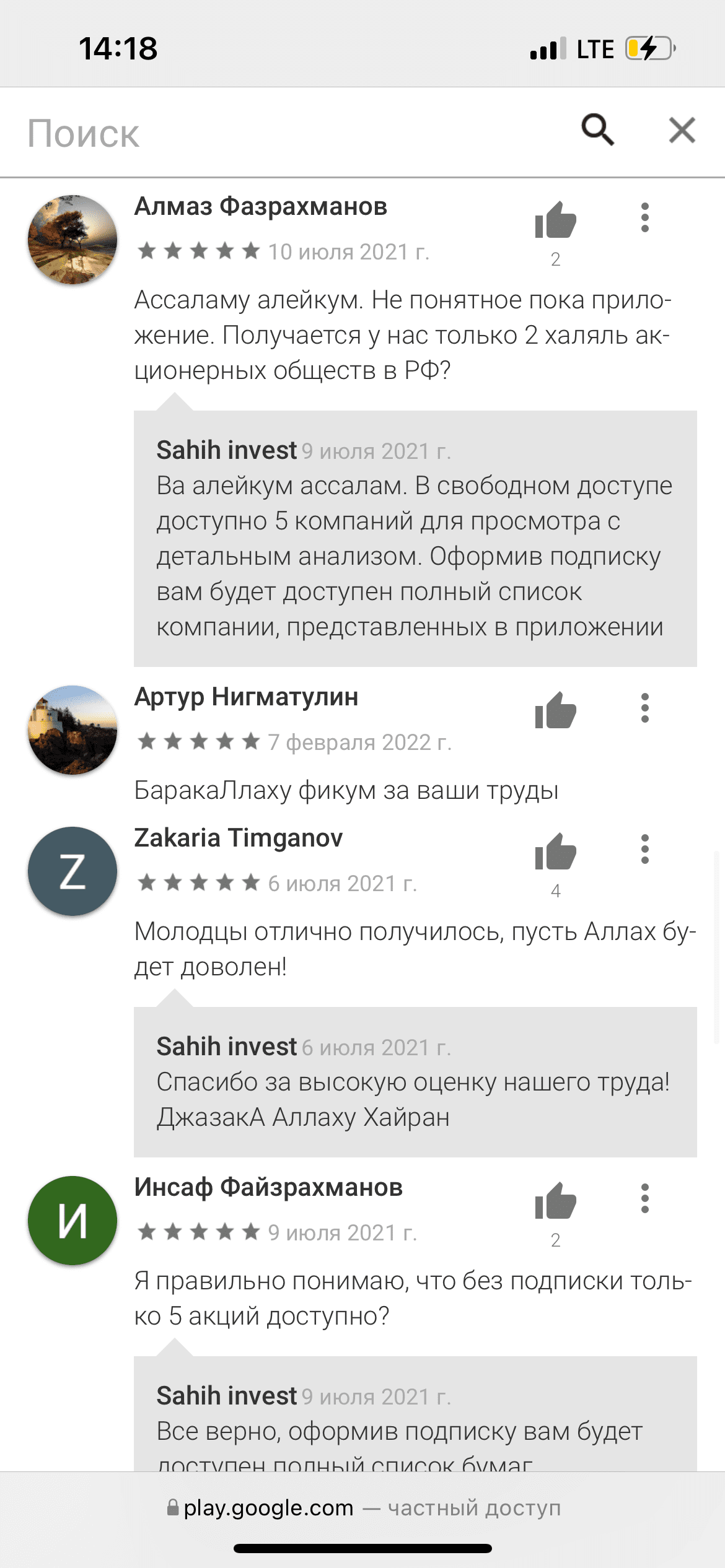Tap the magnifying glass search icon
Image resolution: width=725 pixels, height=1568 pixels.
pyautogui.click(x=597, y=129)
